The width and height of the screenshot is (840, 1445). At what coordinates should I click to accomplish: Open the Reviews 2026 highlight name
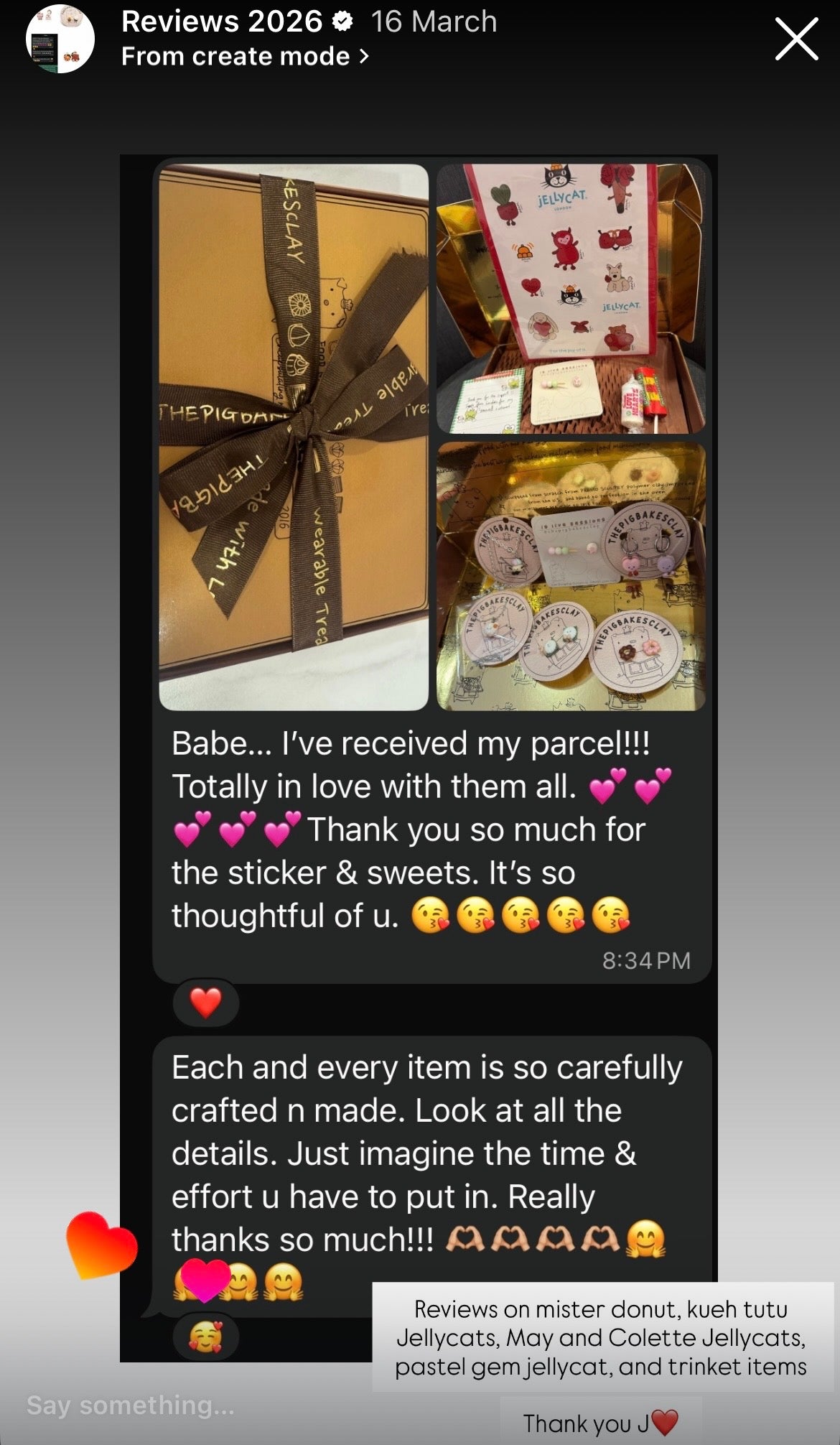222,22
